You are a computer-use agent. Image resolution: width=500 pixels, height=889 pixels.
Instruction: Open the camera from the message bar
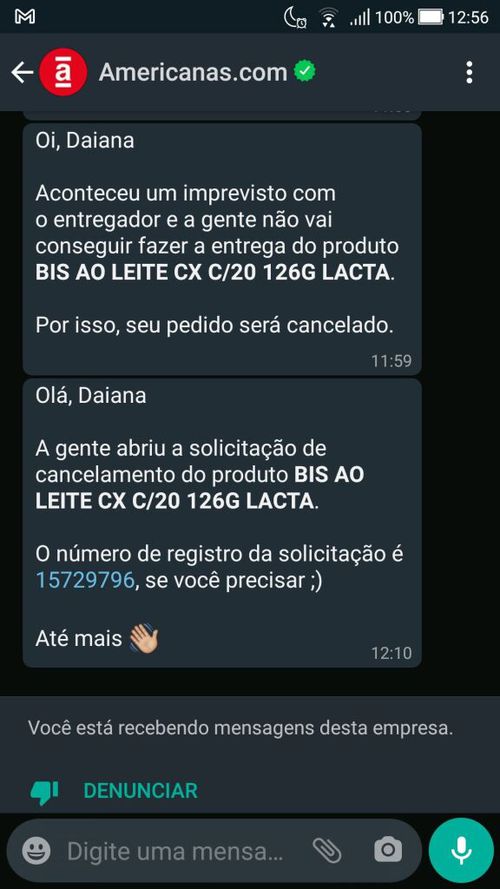(x=388, y=850)
